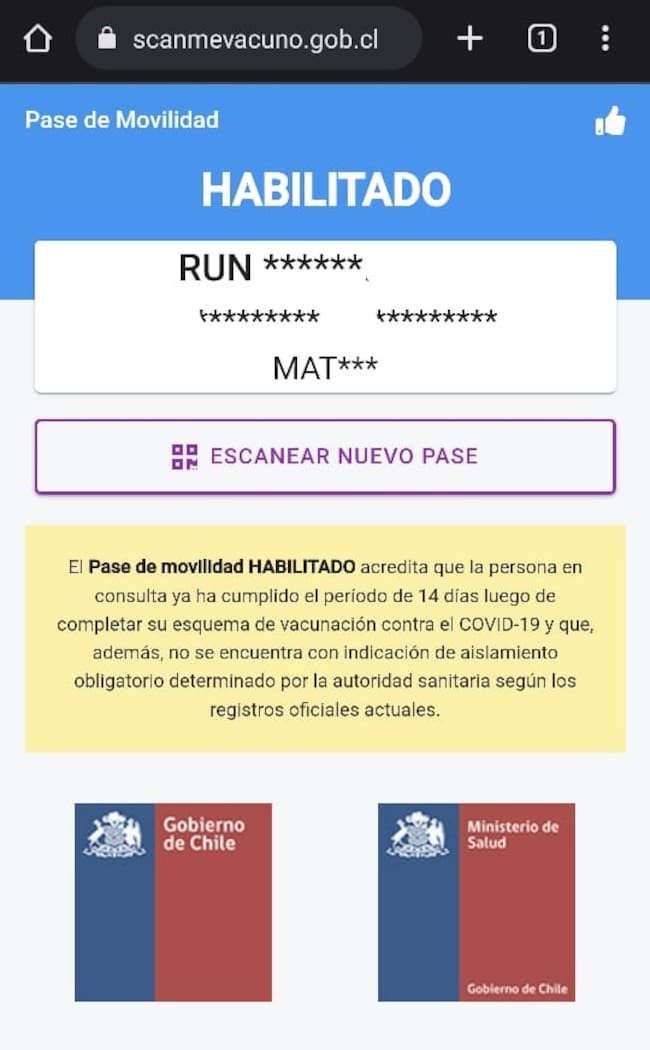Open a new browser tab
Image resolution: width=650 pixels, height=1050 pixels.
469,39
